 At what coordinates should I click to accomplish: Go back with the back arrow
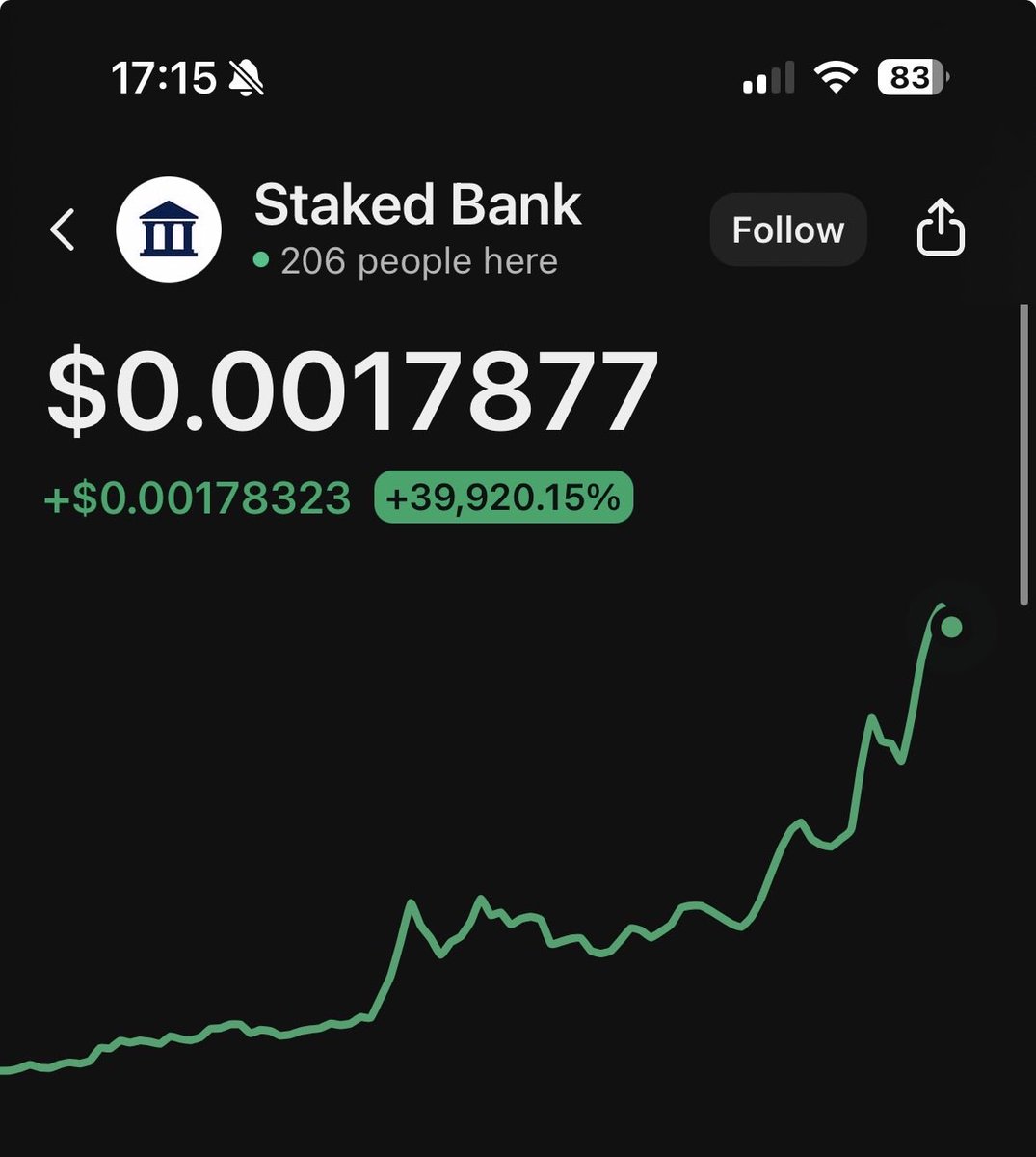click(x=63, y=229)
